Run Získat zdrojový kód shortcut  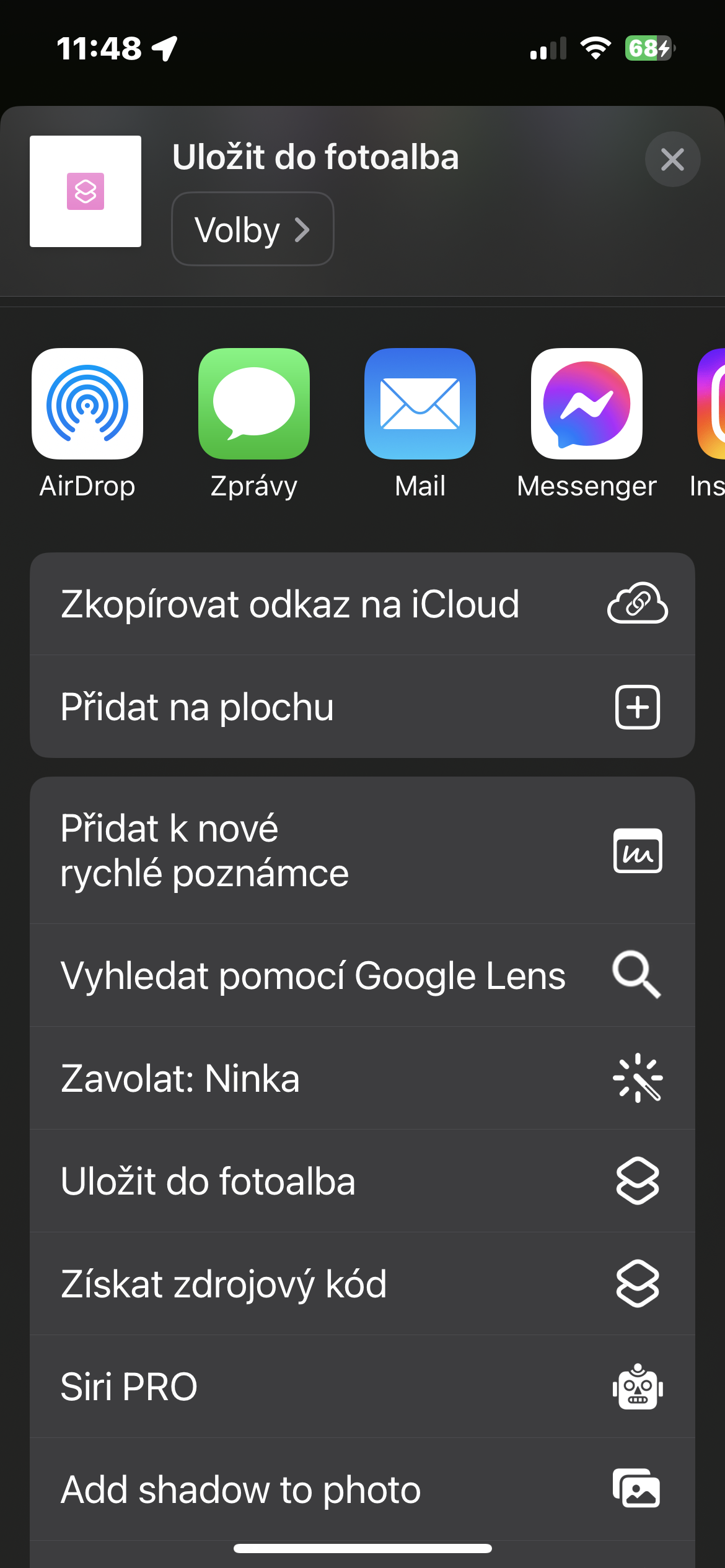point(362,1284)
